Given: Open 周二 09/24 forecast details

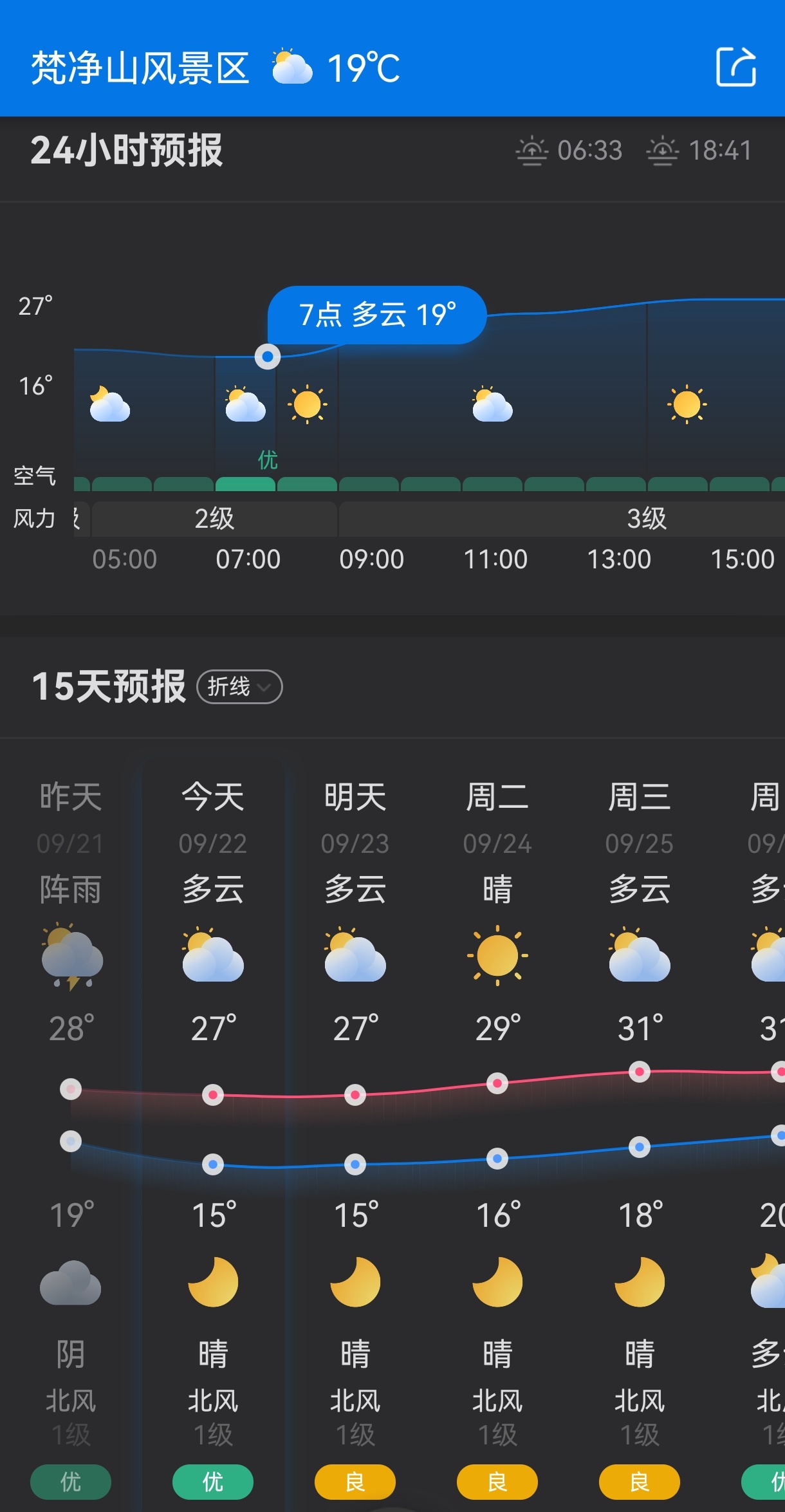Looking at the screenshot, I should click(x=497, y=1136).
